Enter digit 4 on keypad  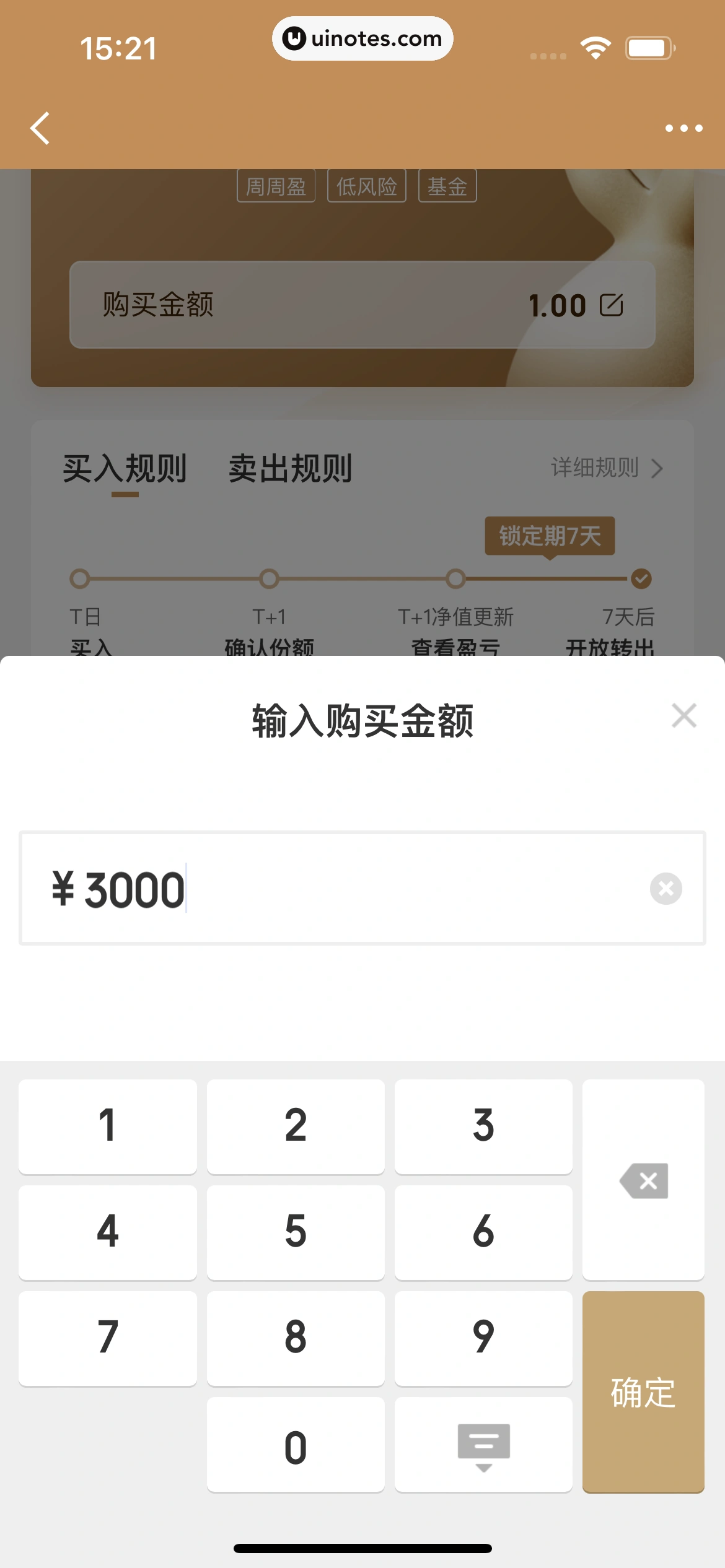[x=108, y=1232]
